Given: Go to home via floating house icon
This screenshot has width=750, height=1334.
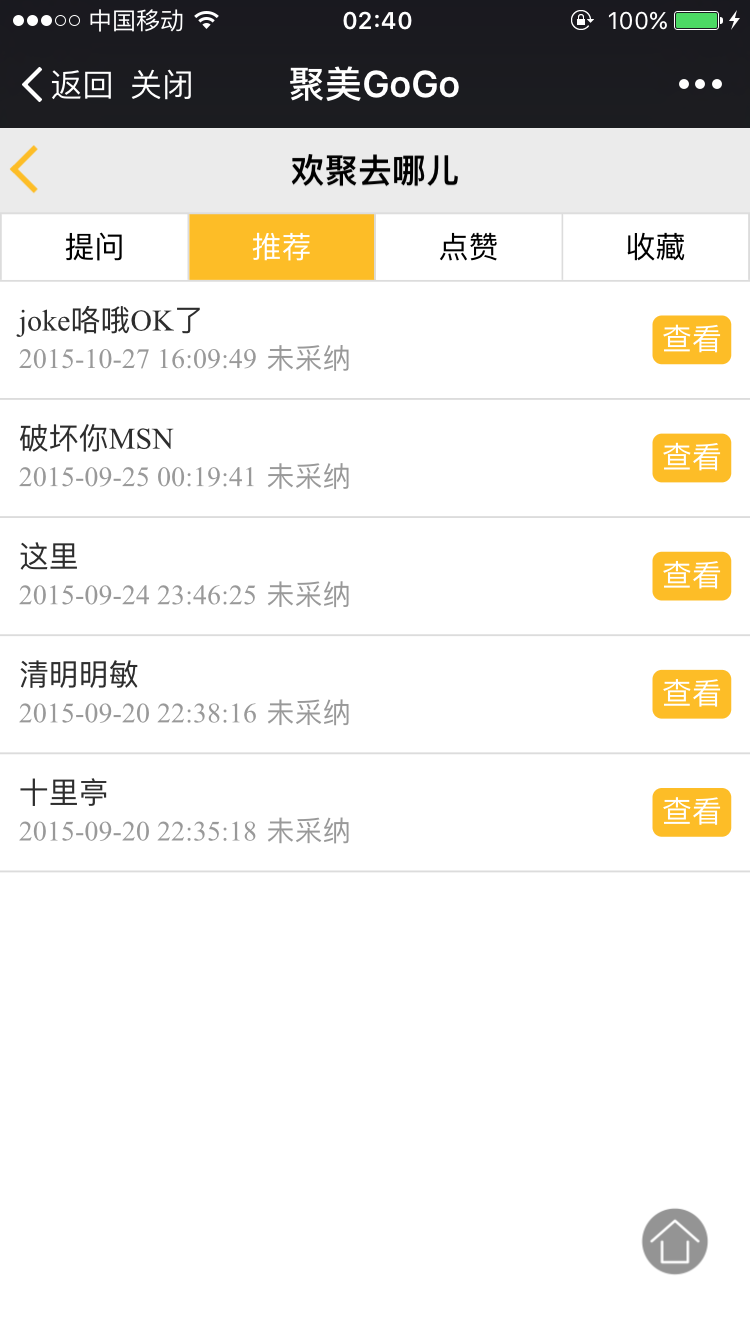Looking at the screenshot, I should (x=675, y=1241).
